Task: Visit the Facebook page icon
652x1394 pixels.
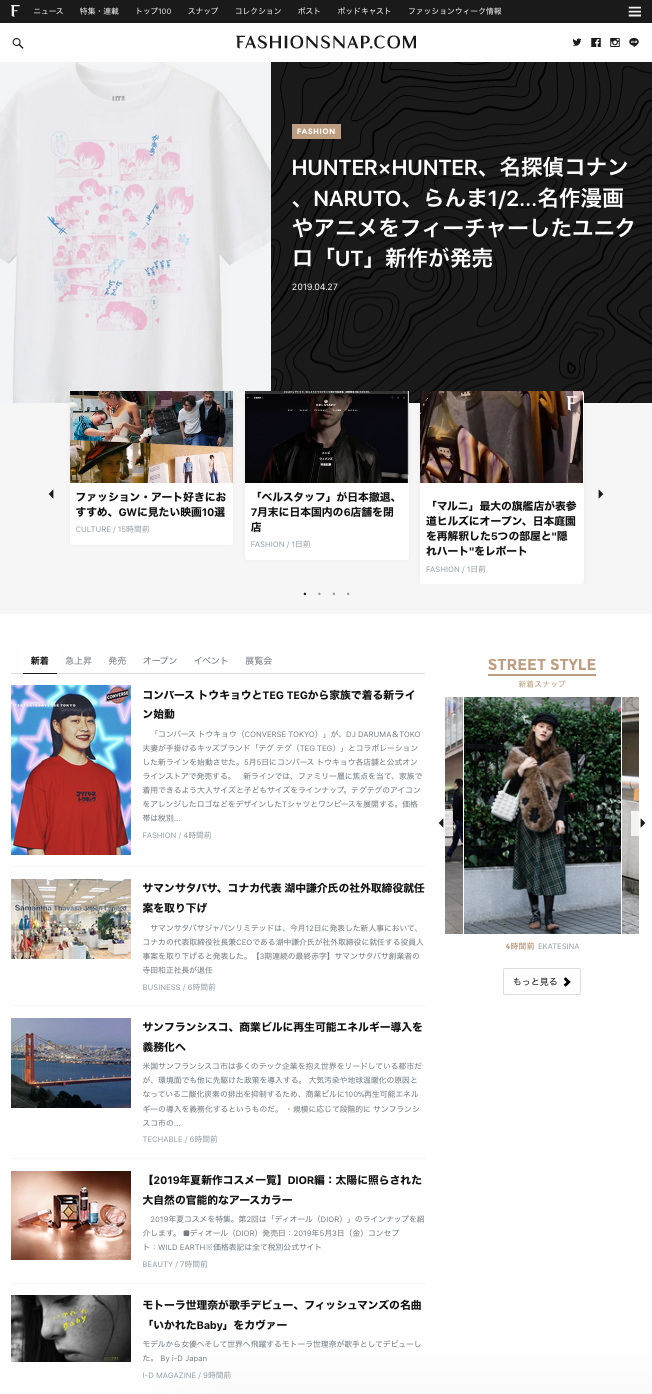Action: click(596, 43)
